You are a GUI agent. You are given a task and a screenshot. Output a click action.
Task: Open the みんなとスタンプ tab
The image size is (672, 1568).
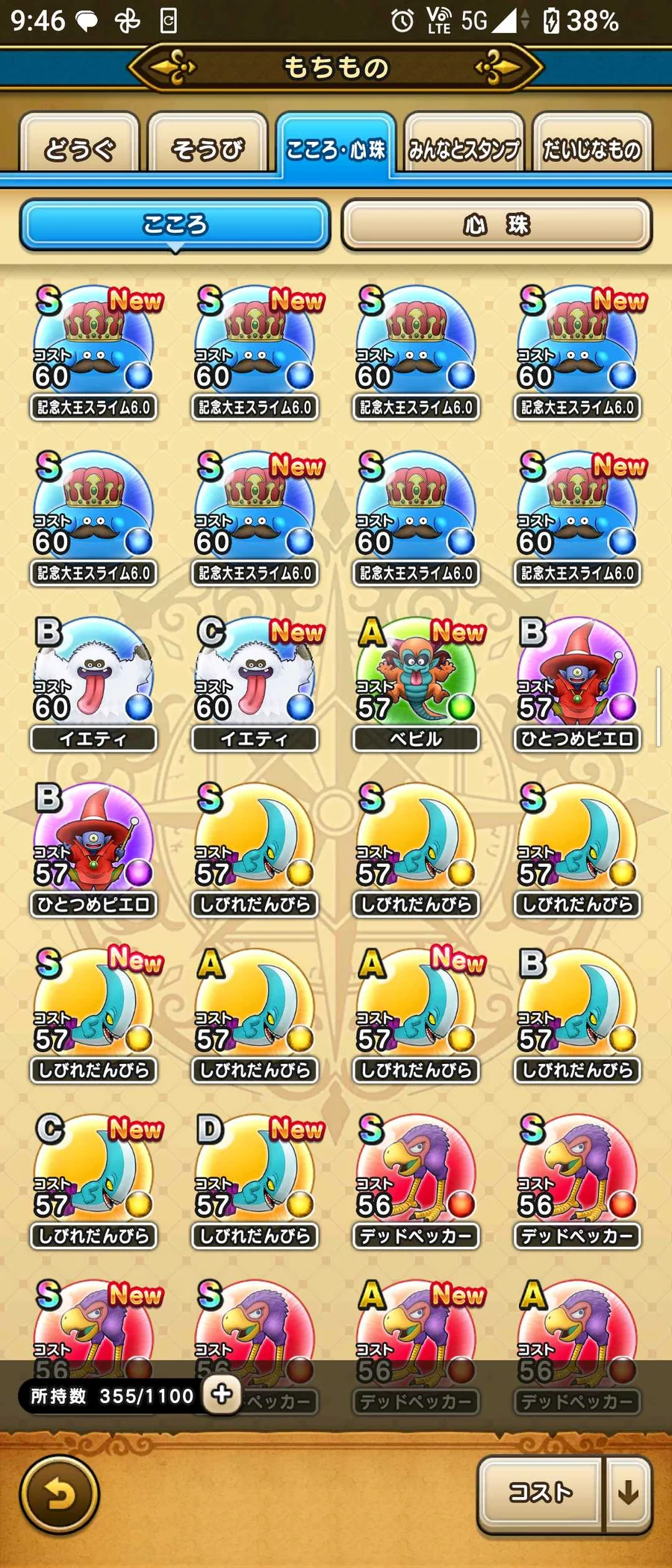pyautogui.click(x=464, y=149)
